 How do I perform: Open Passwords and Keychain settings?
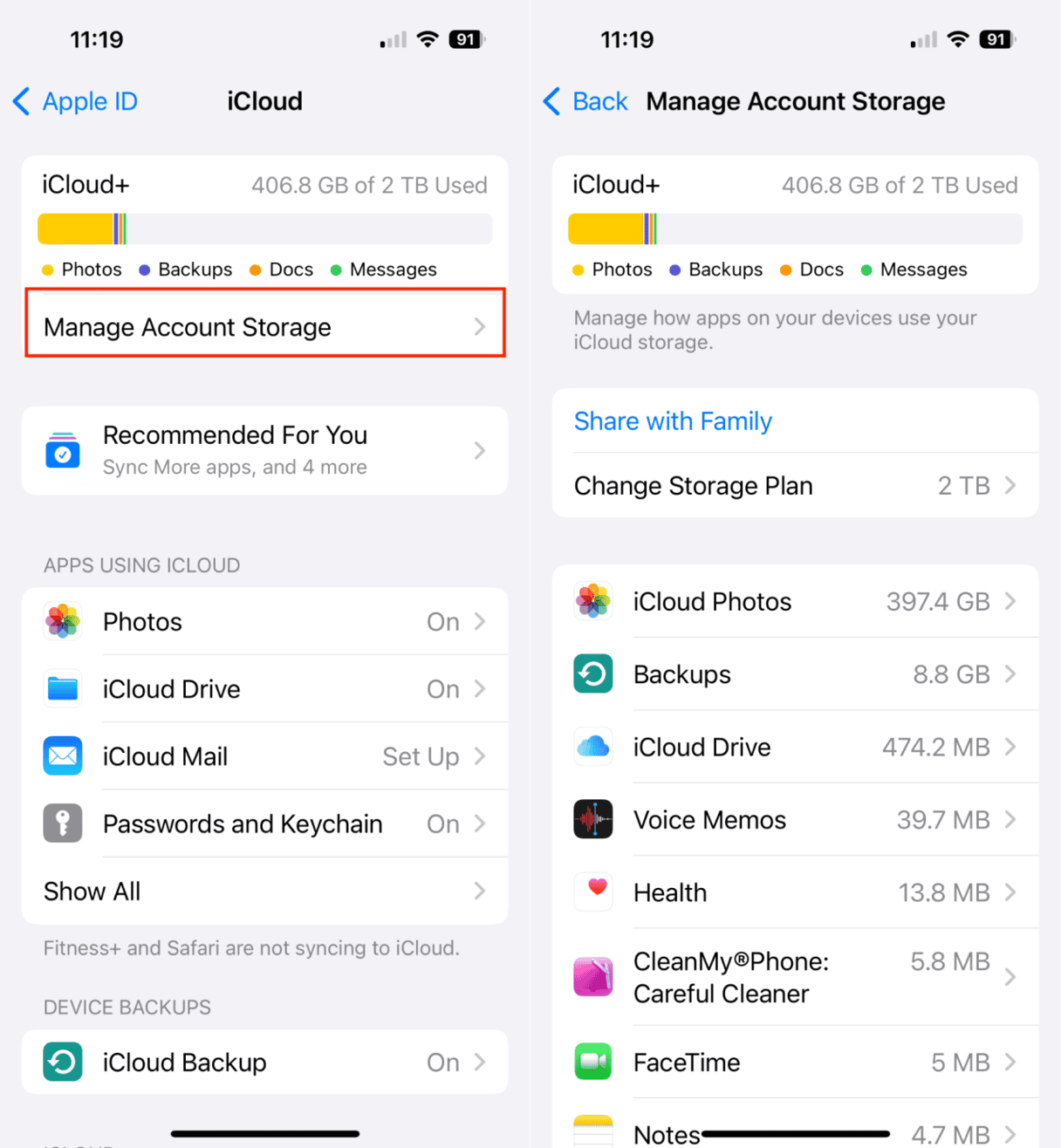[264, 823]
